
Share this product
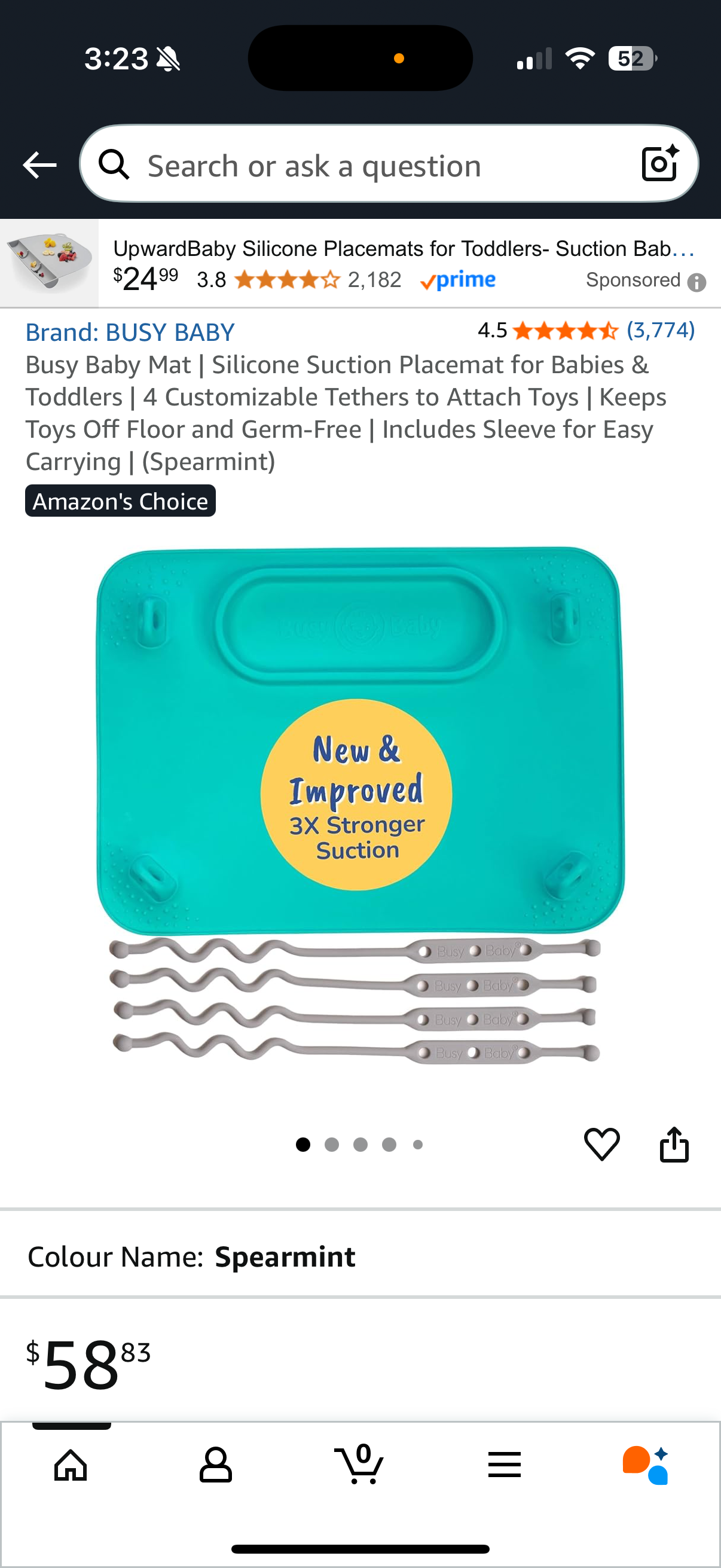pyautogui.click(x=674, y=1145)
